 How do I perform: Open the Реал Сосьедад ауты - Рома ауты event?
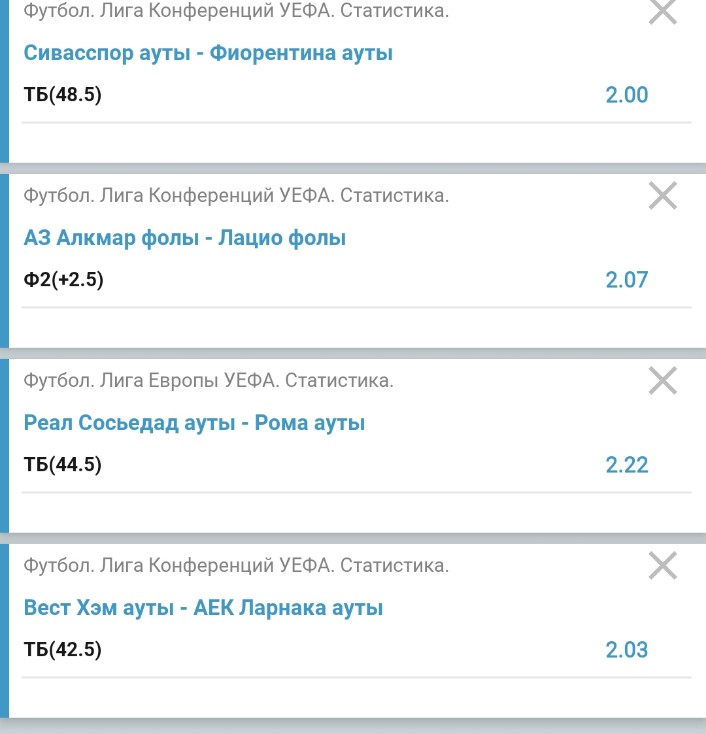pyautogui.click(x=194, y=423)
